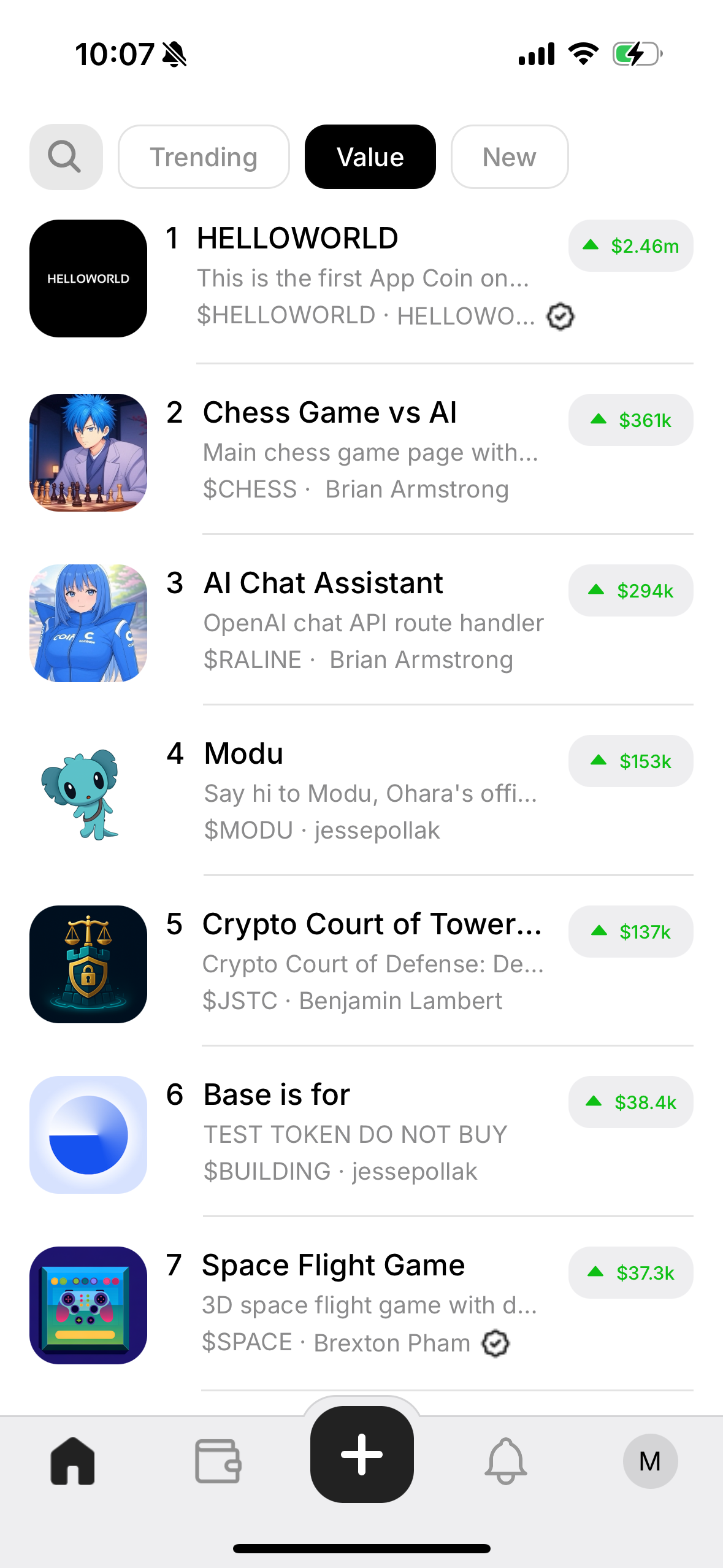This screenshot has width=723, height=1568.
Task: Tap the $2.46m value badge for HELLOWORLD
Action: 630,246
